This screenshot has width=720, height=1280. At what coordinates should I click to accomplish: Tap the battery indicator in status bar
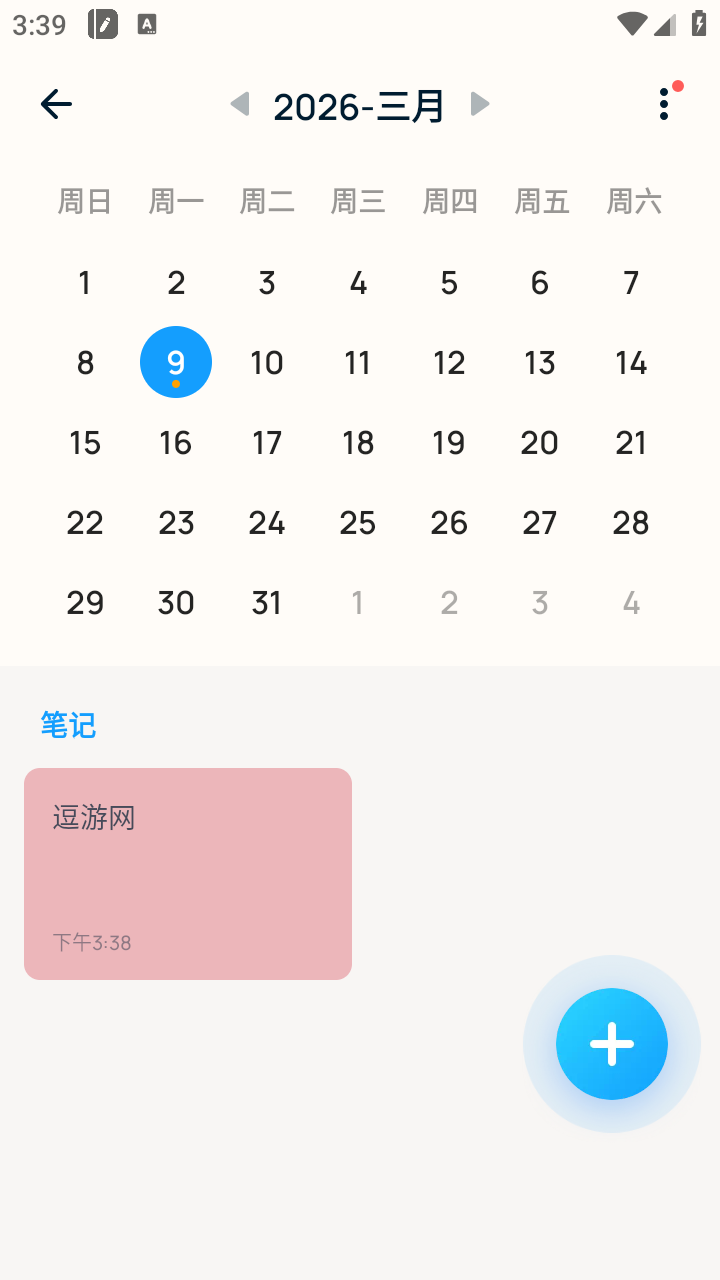700,24
